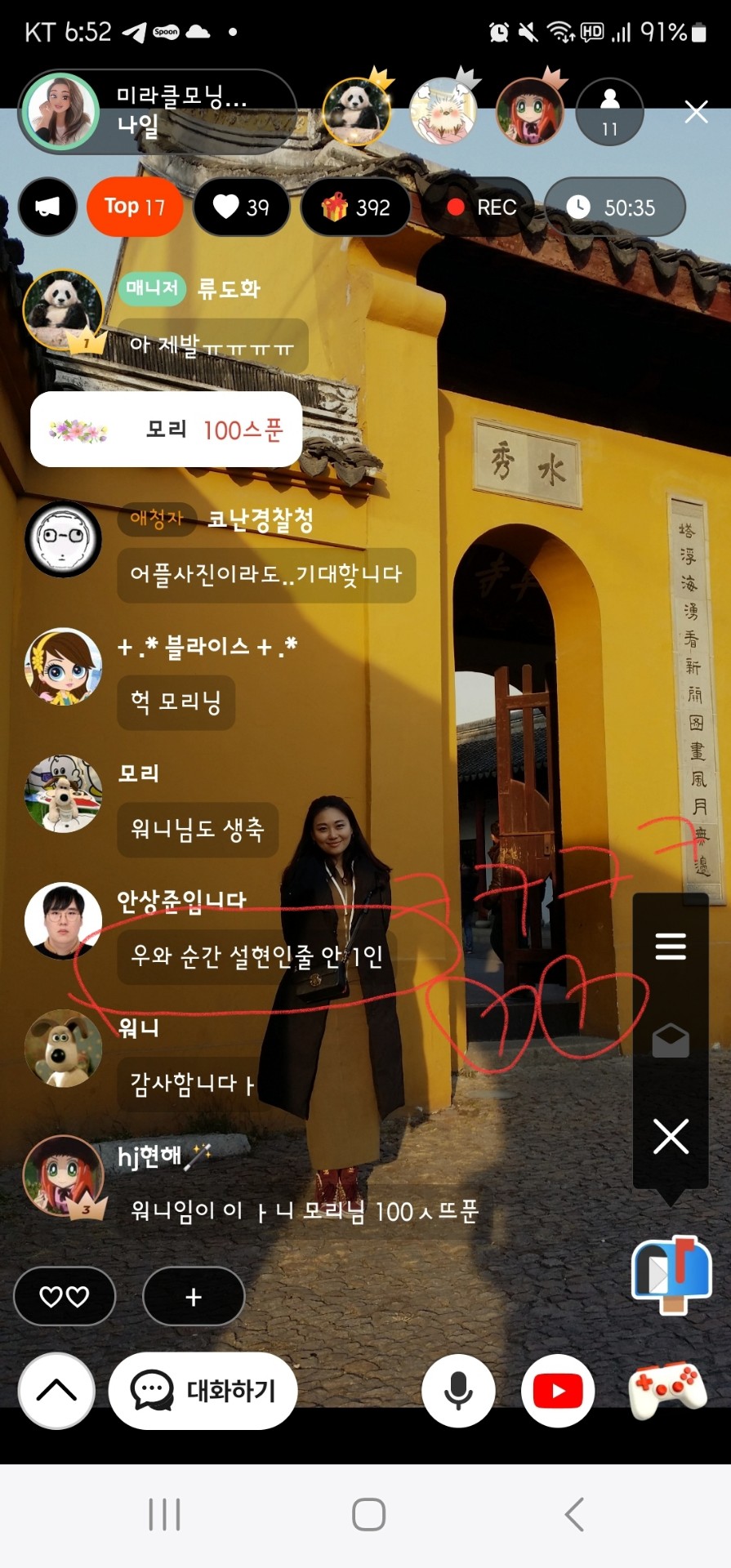The height and width of the screenshot is (1568, 731).
Task: Open the megaphone announcement button
Action: [x=47, y=207]
